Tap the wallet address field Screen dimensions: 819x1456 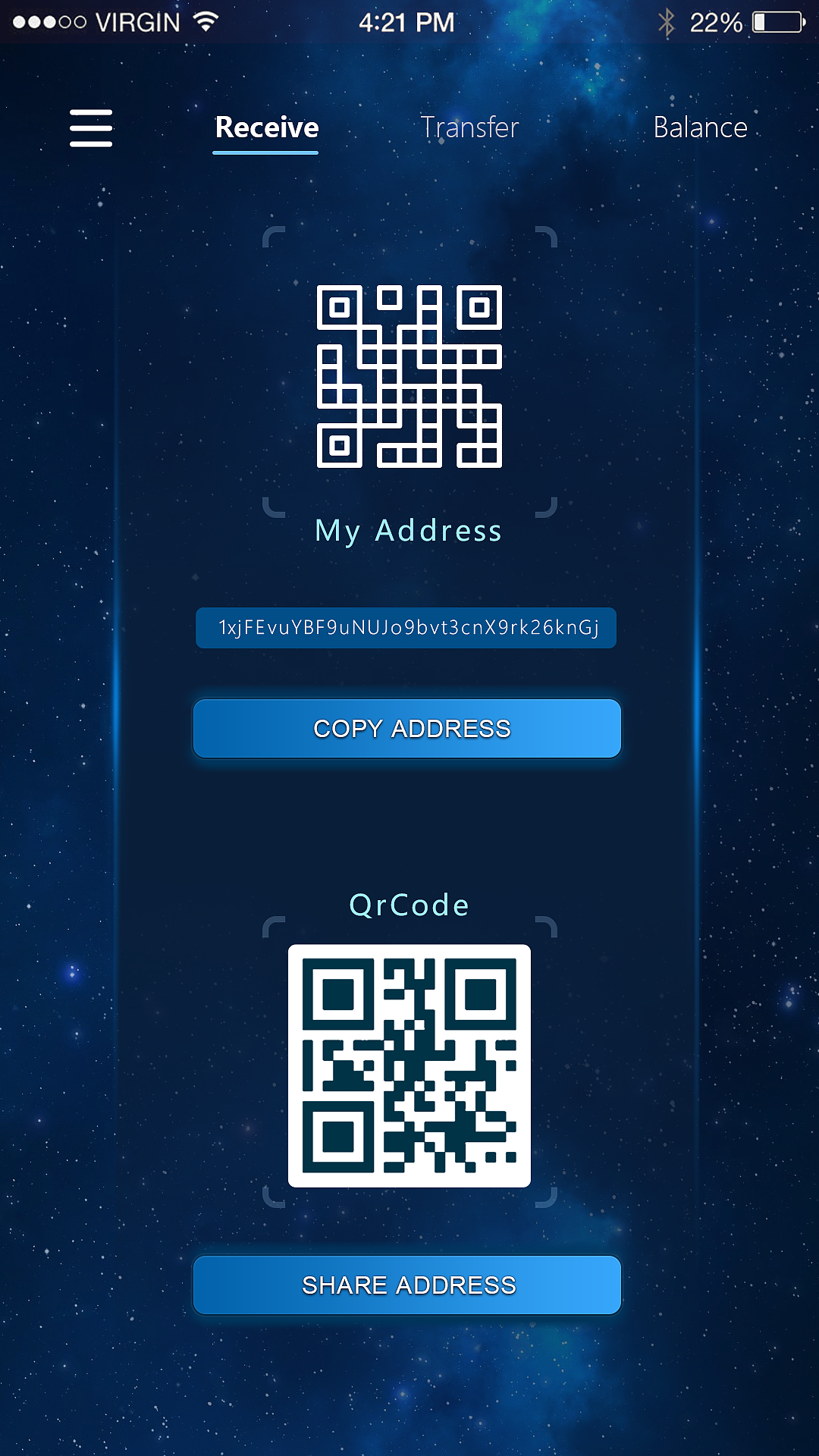(x=406, y=628)
